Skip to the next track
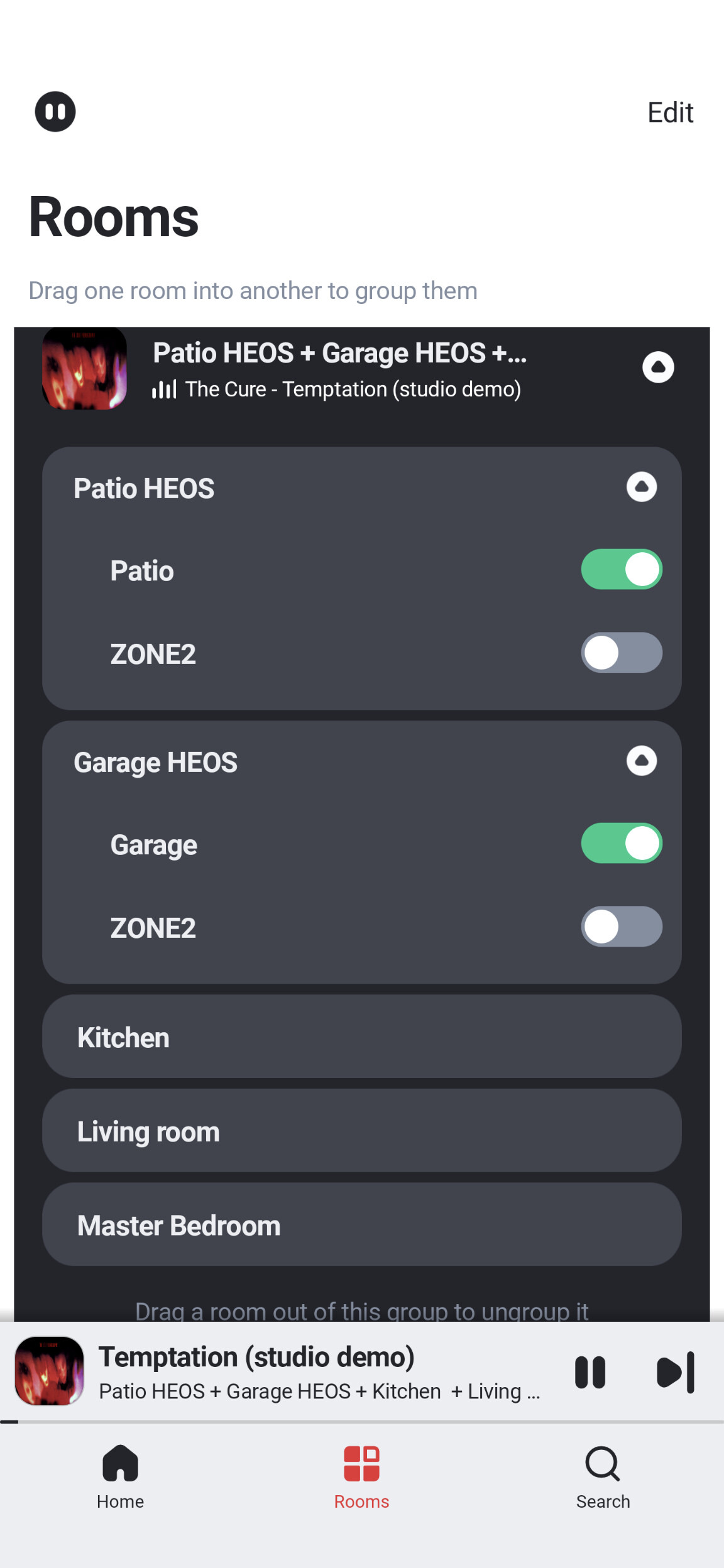 676,1372
